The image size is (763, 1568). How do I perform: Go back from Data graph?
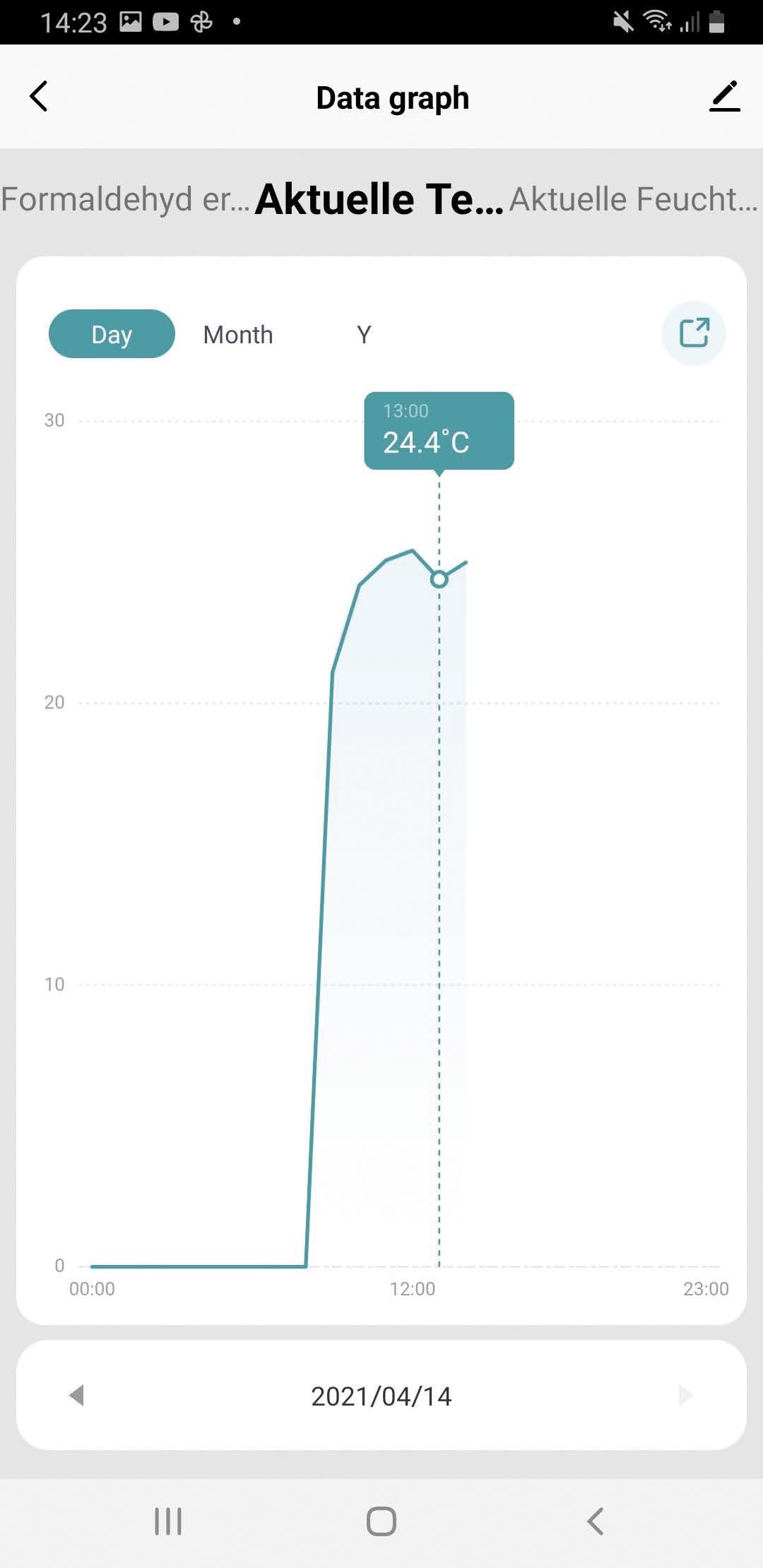(40, 97)
